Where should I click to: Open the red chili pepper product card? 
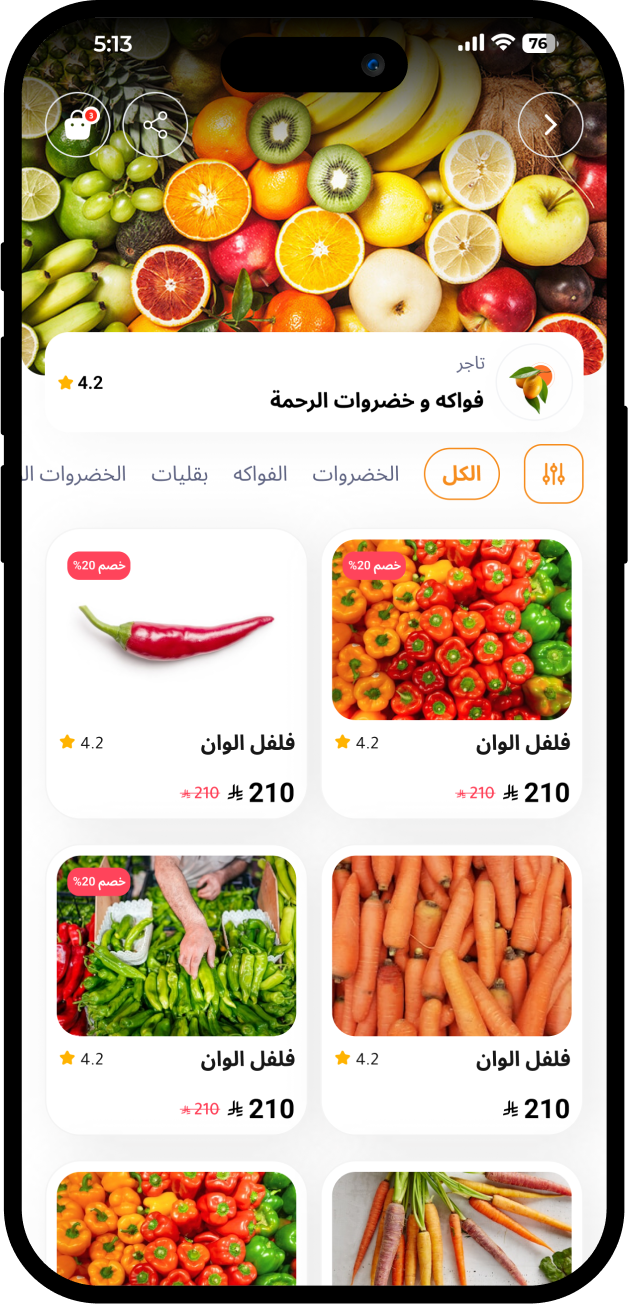click(176, 672)
